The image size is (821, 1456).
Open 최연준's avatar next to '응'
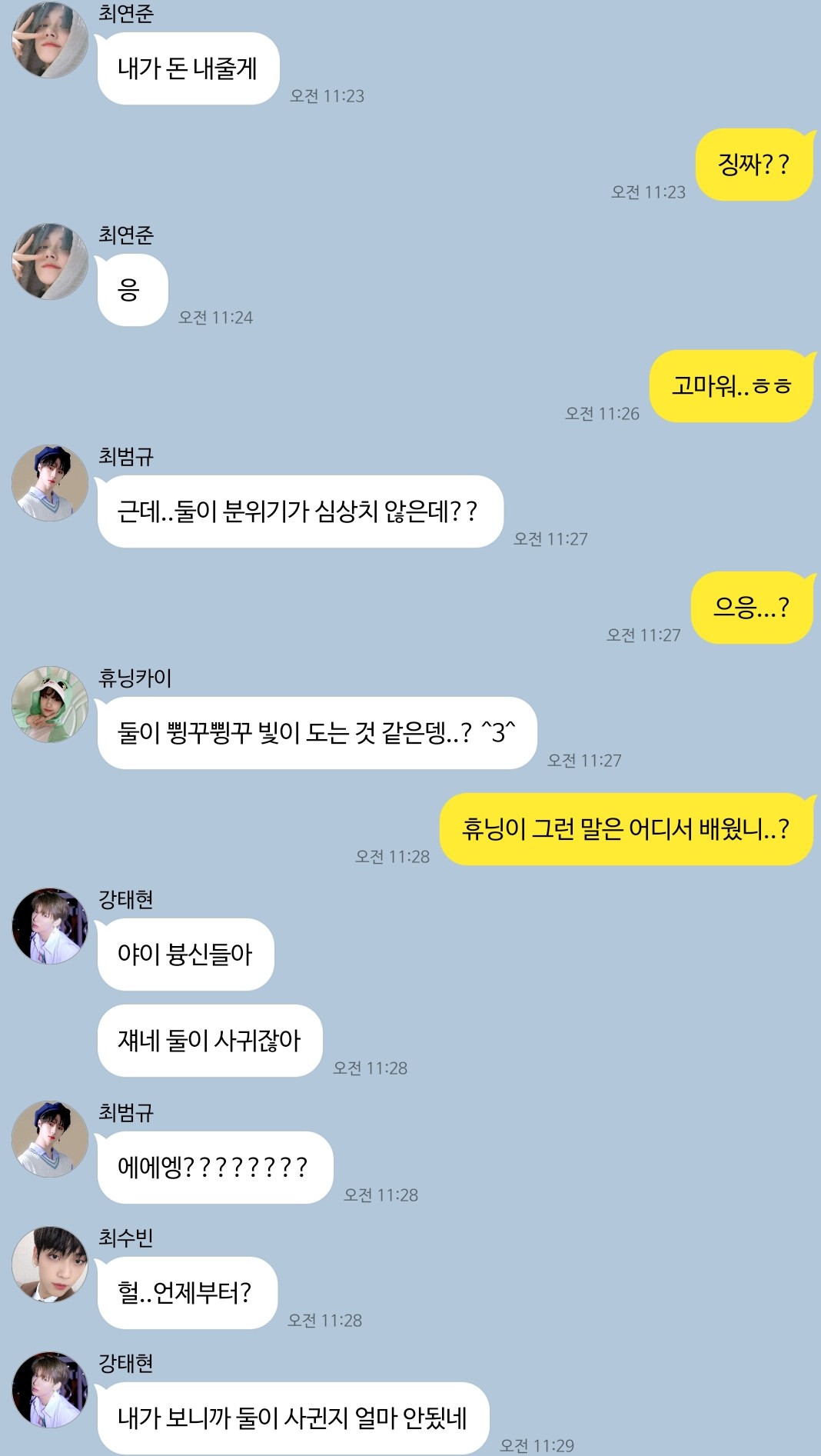(x=50, y=262)
